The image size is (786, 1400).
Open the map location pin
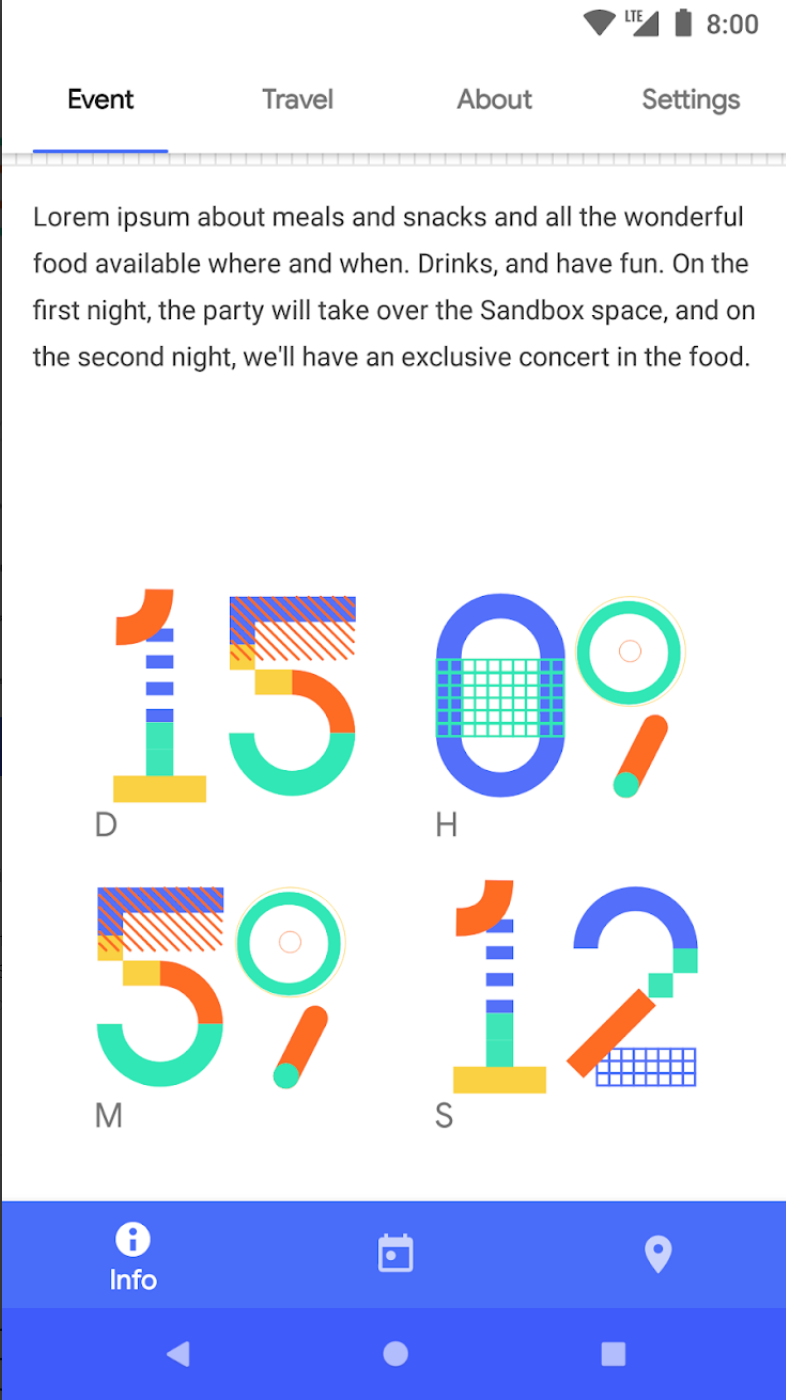(657, 1254)
